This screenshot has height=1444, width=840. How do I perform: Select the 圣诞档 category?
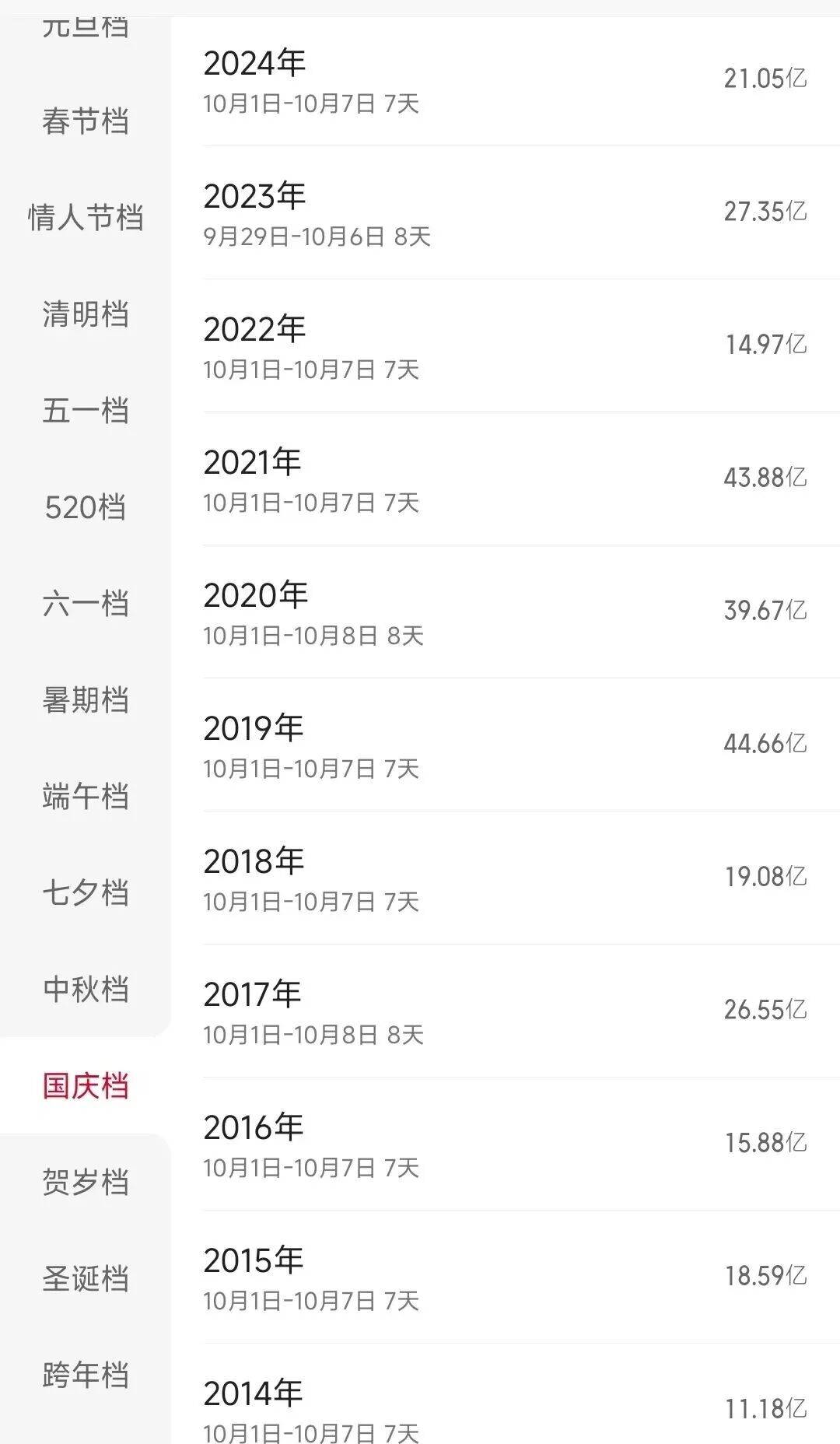click(x=85, y=1279)
